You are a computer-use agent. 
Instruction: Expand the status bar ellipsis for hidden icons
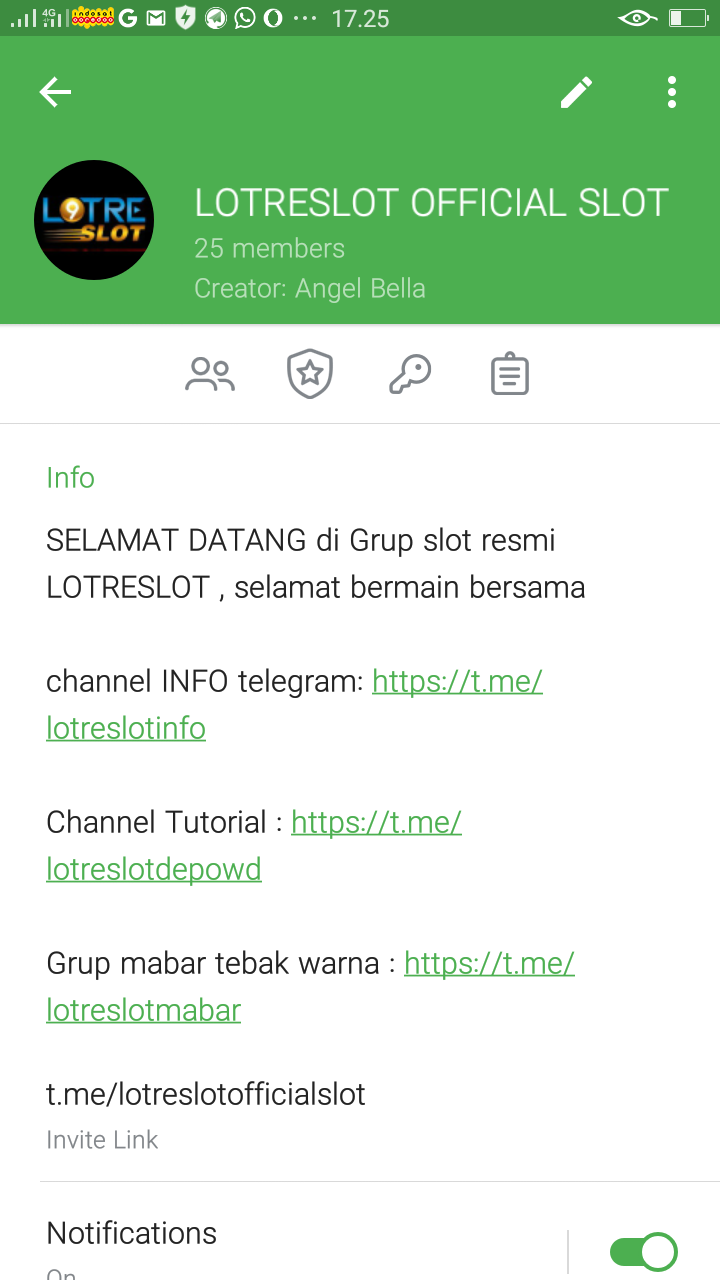click(305, 17)
